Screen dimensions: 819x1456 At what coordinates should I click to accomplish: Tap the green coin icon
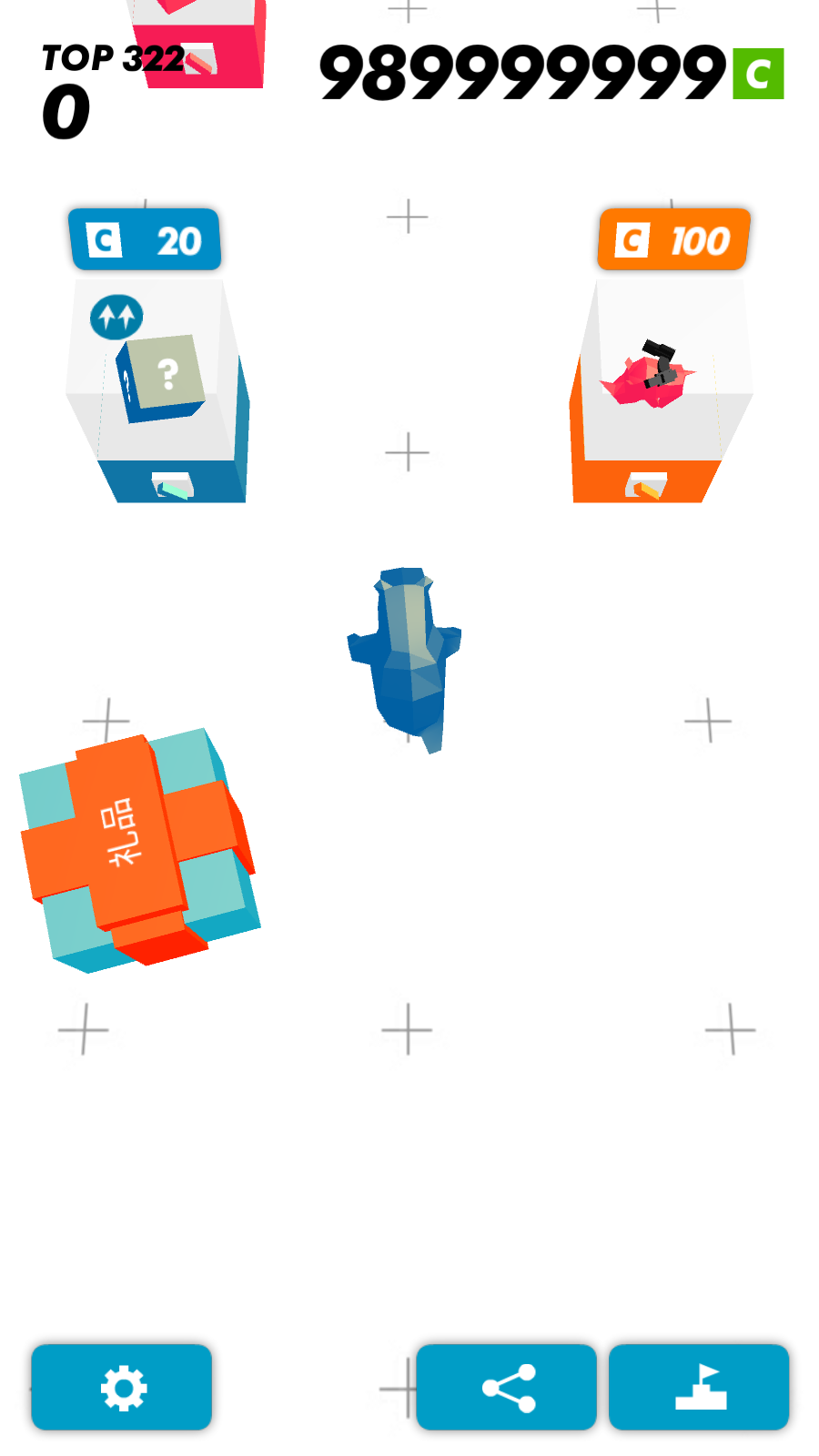(758, 74)
